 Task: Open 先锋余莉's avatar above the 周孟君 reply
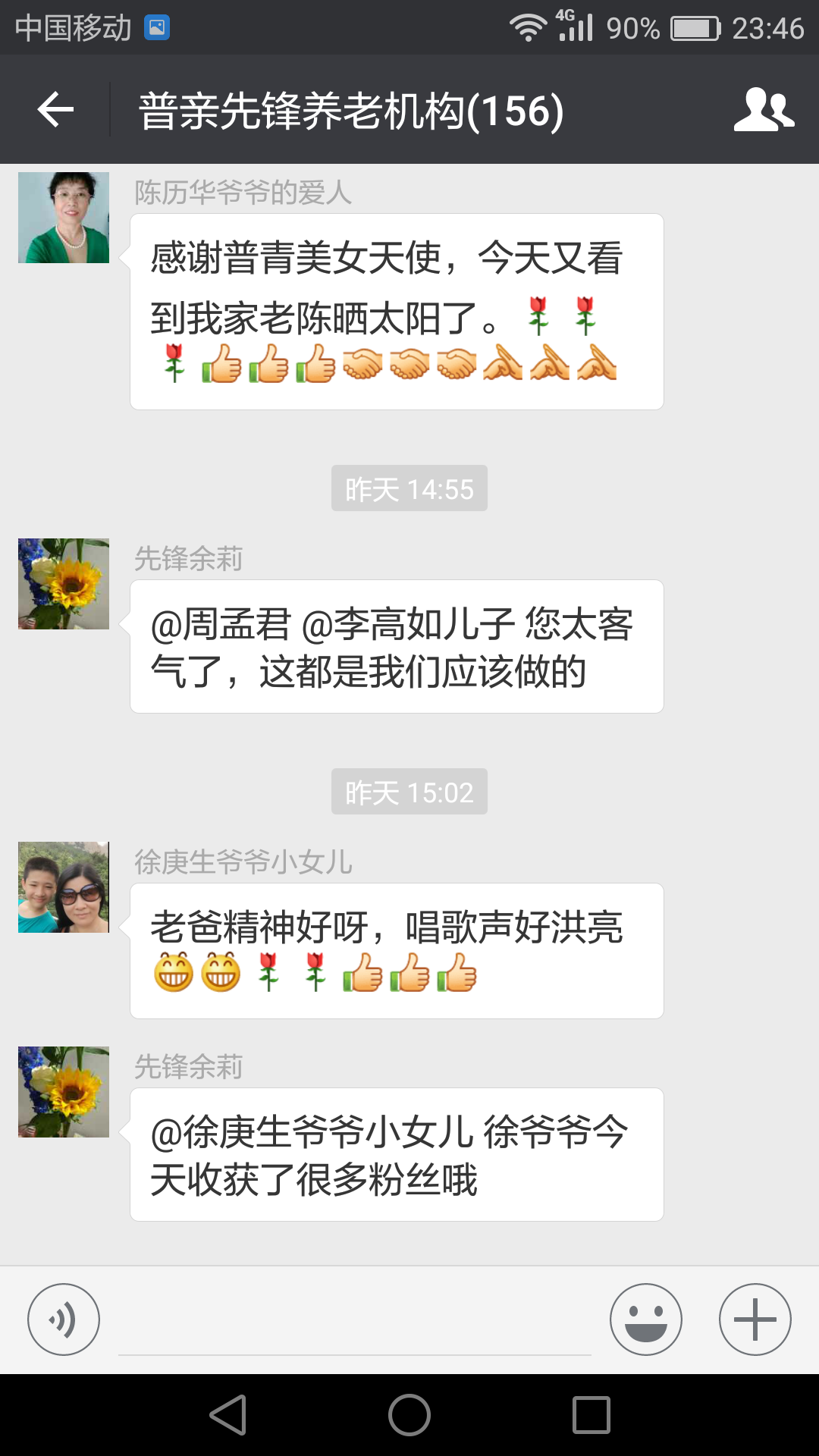pos(64,584)
